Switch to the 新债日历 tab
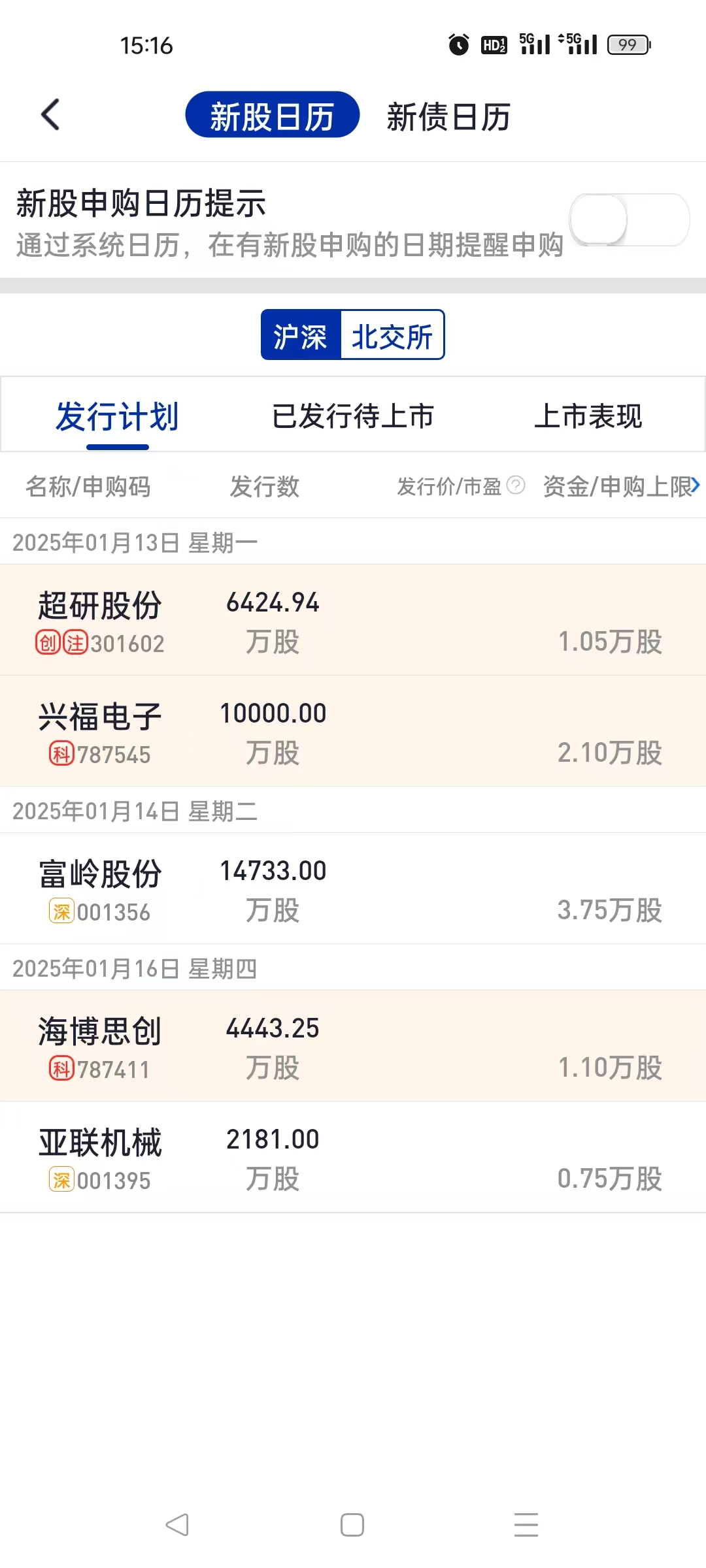This screenshot has height=1568, width=706. [448, 117]
